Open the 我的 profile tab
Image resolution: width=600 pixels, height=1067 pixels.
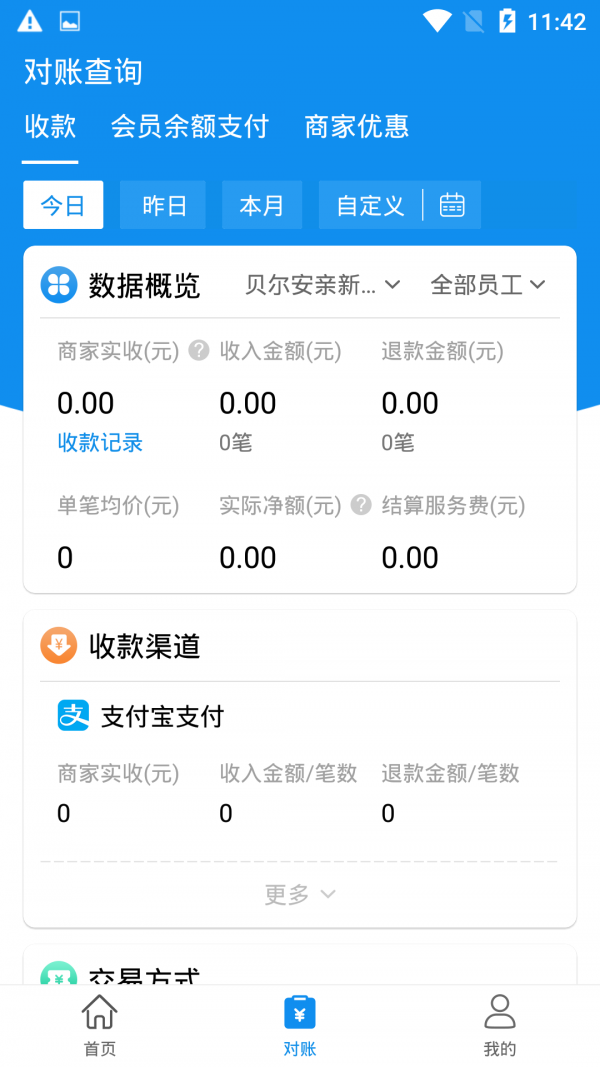coord(500,1025)
